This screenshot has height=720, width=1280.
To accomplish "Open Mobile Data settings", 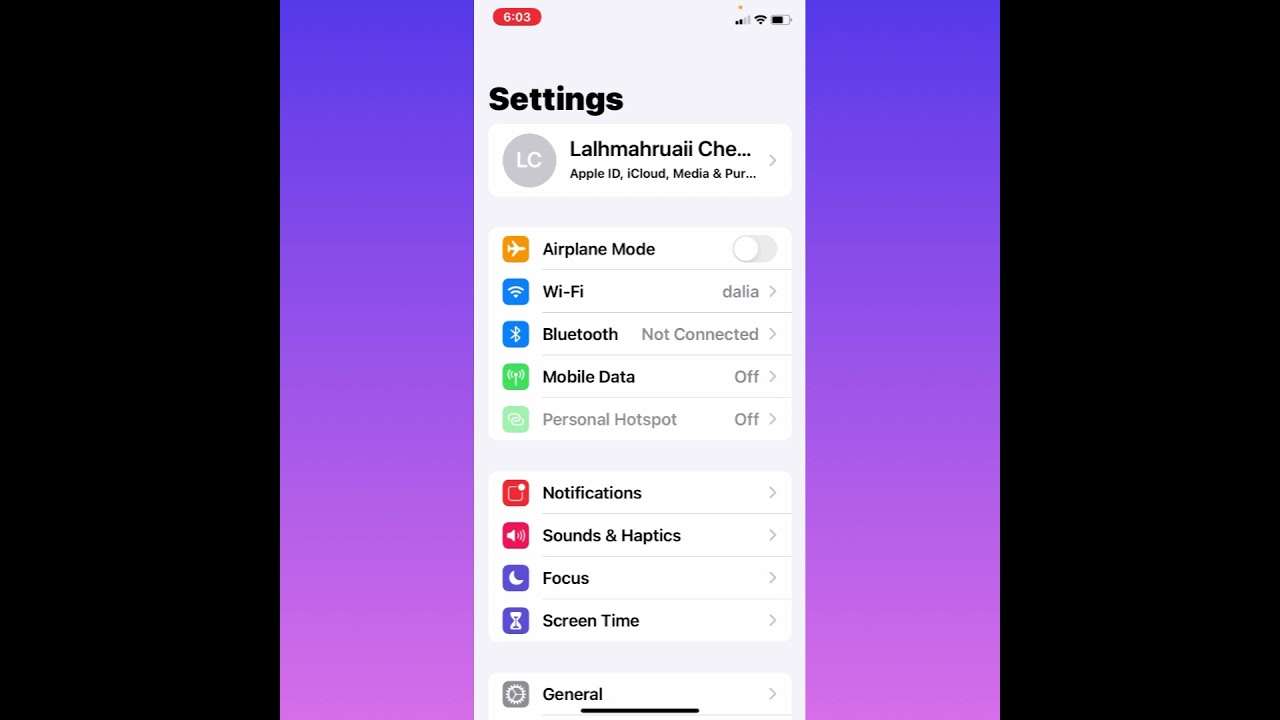I will (640, 377).
